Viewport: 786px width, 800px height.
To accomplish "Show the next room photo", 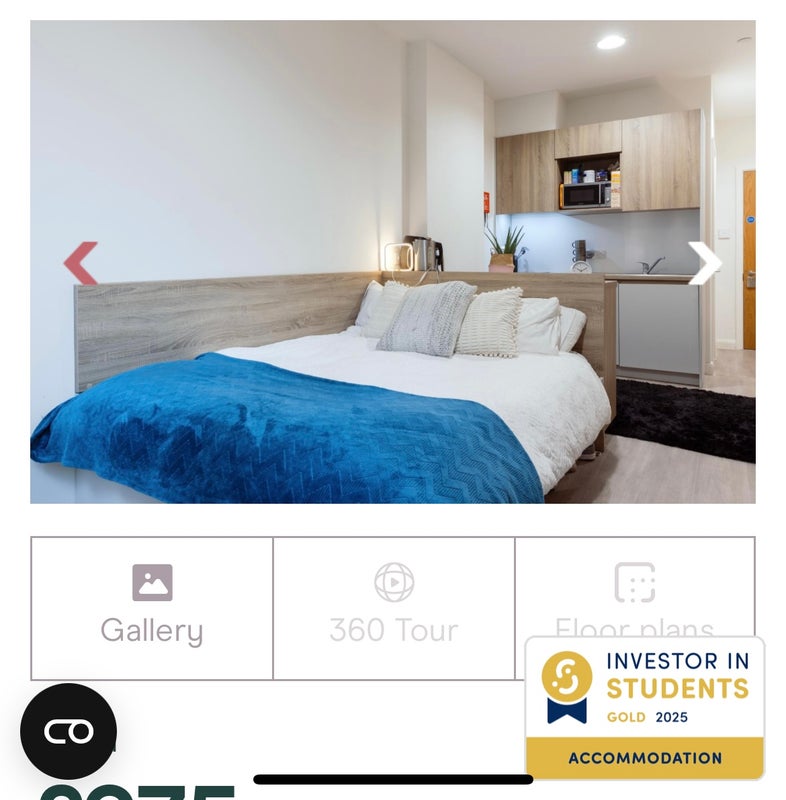I will (704, 263).
